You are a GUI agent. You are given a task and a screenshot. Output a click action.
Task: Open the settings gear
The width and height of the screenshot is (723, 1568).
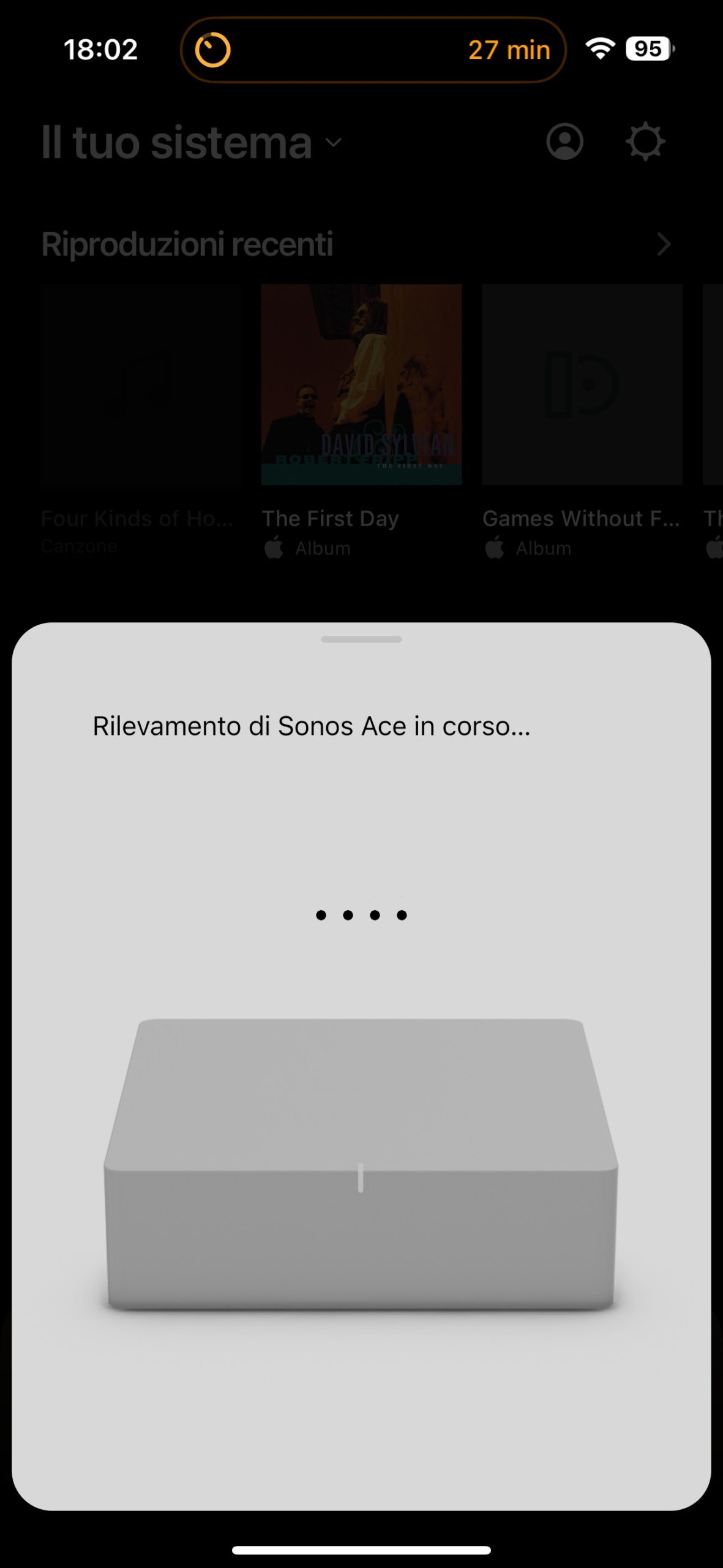(645, 142)
